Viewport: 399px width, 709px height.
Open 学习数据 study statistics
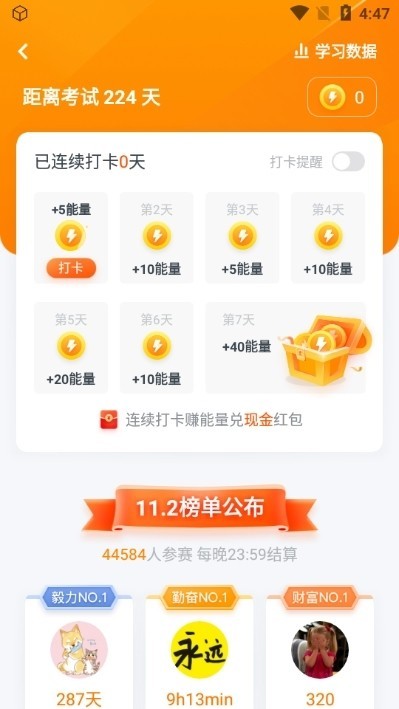335,52
